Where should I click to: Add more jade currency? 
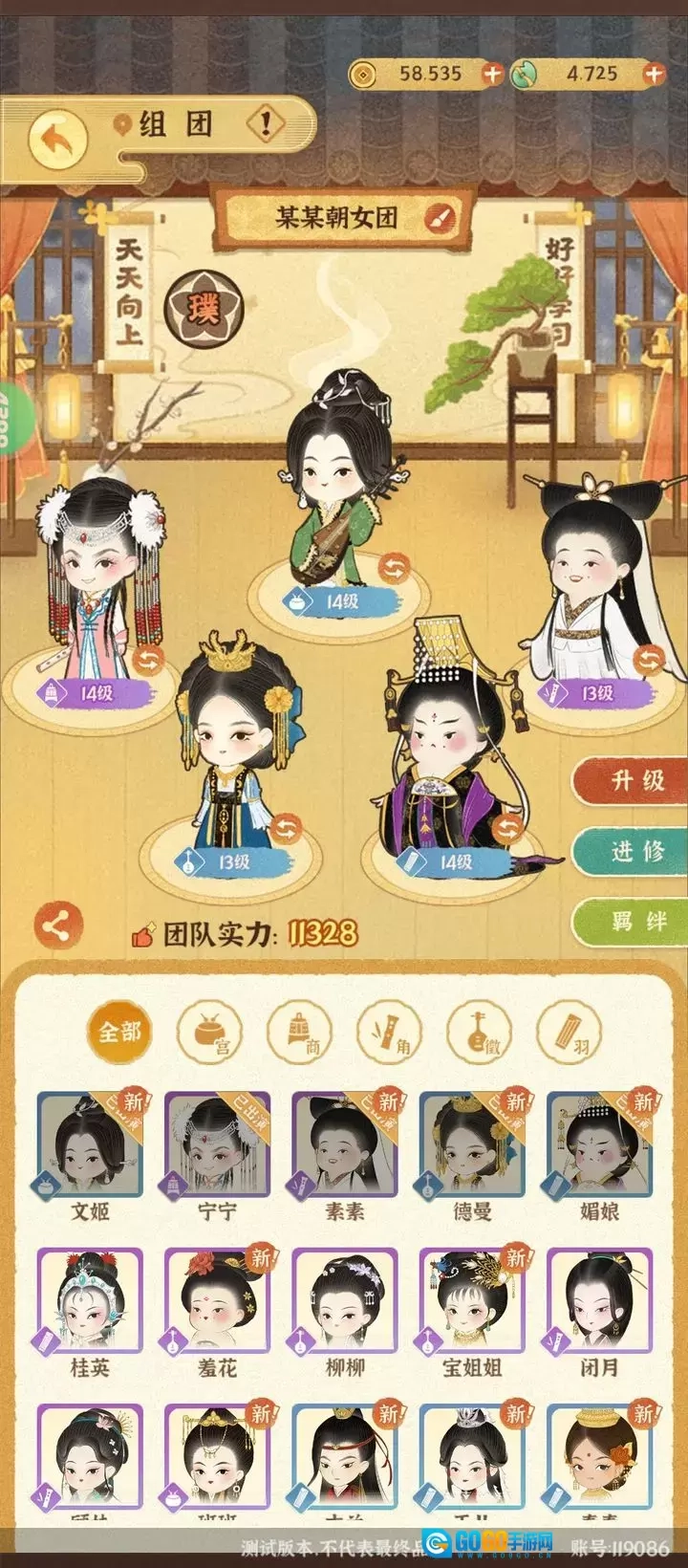coord(655,73)
